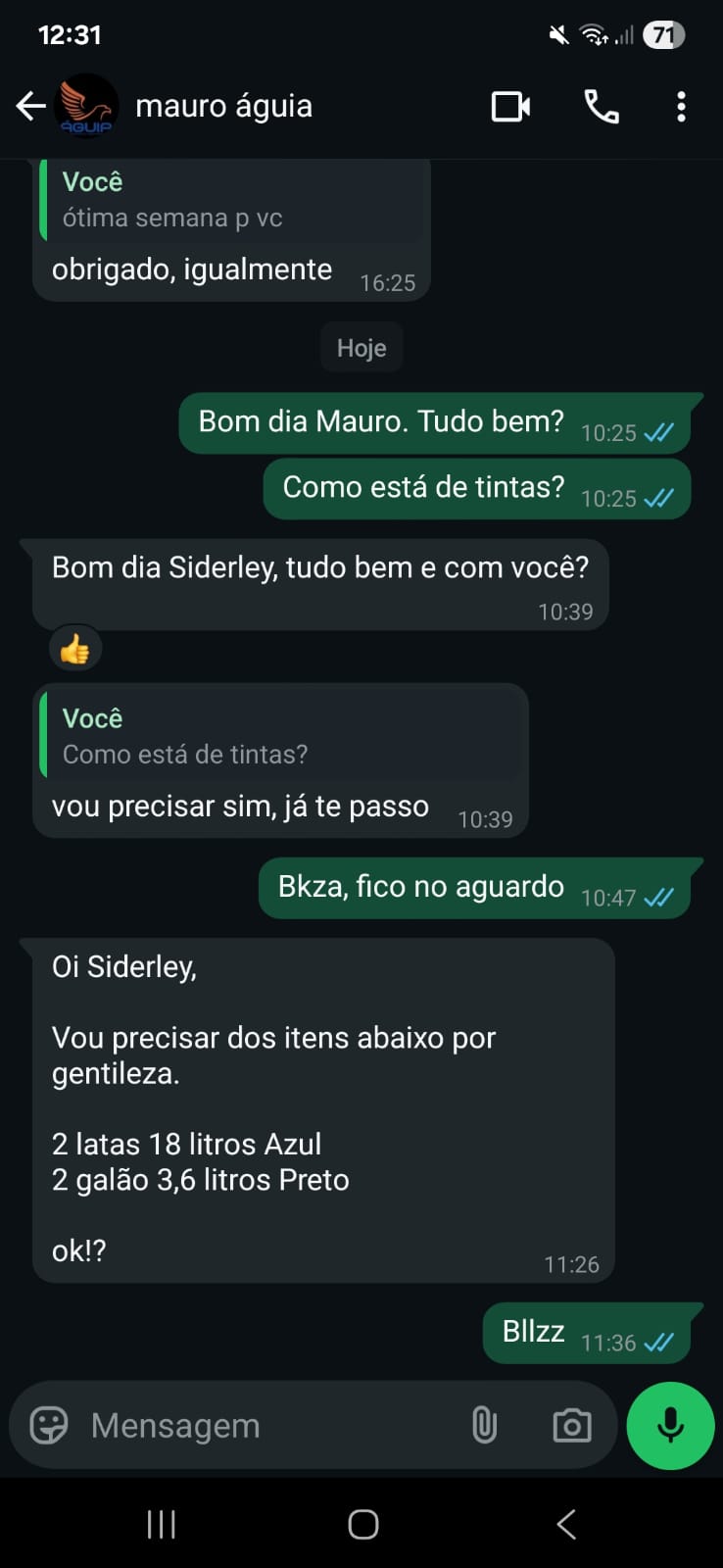723x1568 pixels.
Task: Go to the home screen
Action: [x=362, y=1524]
